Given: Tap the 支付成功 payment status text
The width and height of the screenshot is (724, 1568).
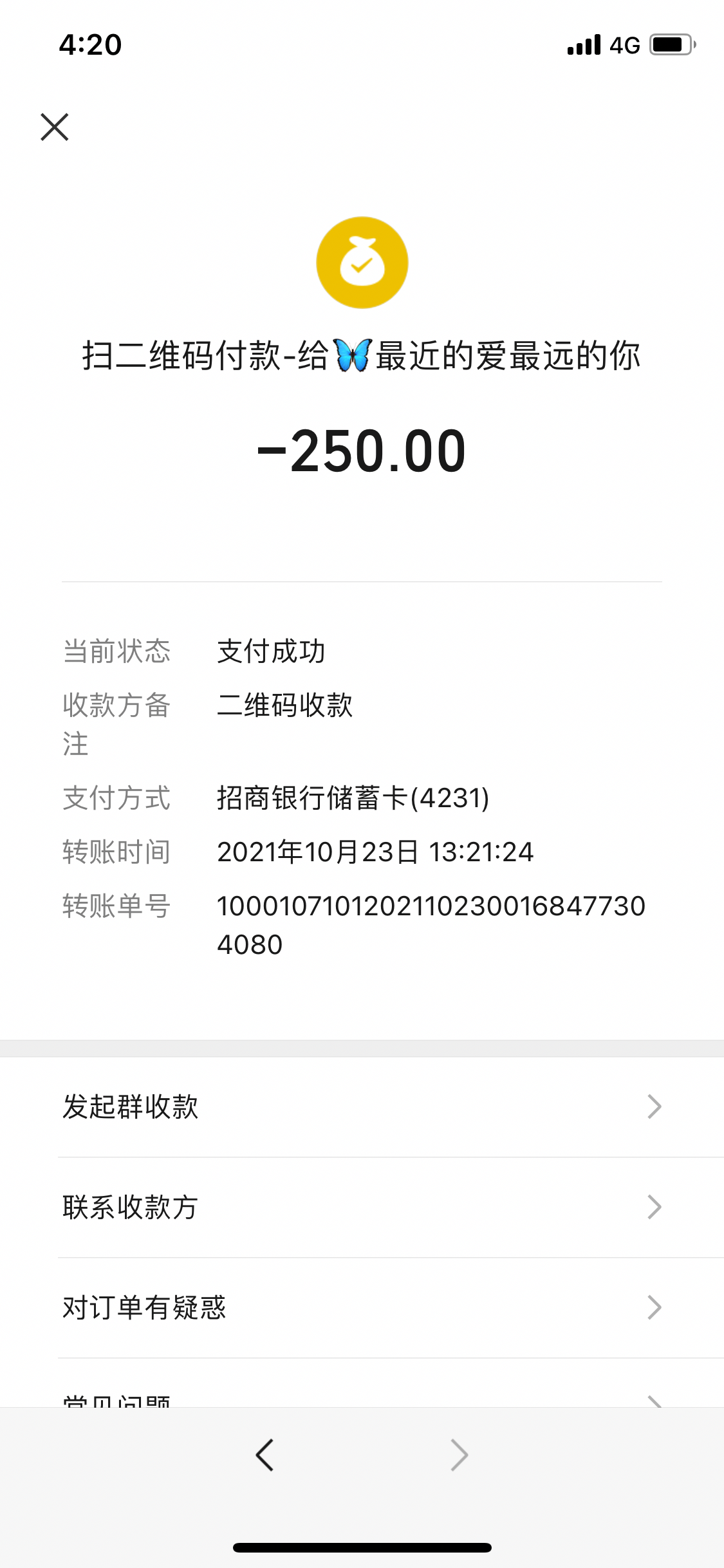Looking at the screenshot, I should (272, 651).
